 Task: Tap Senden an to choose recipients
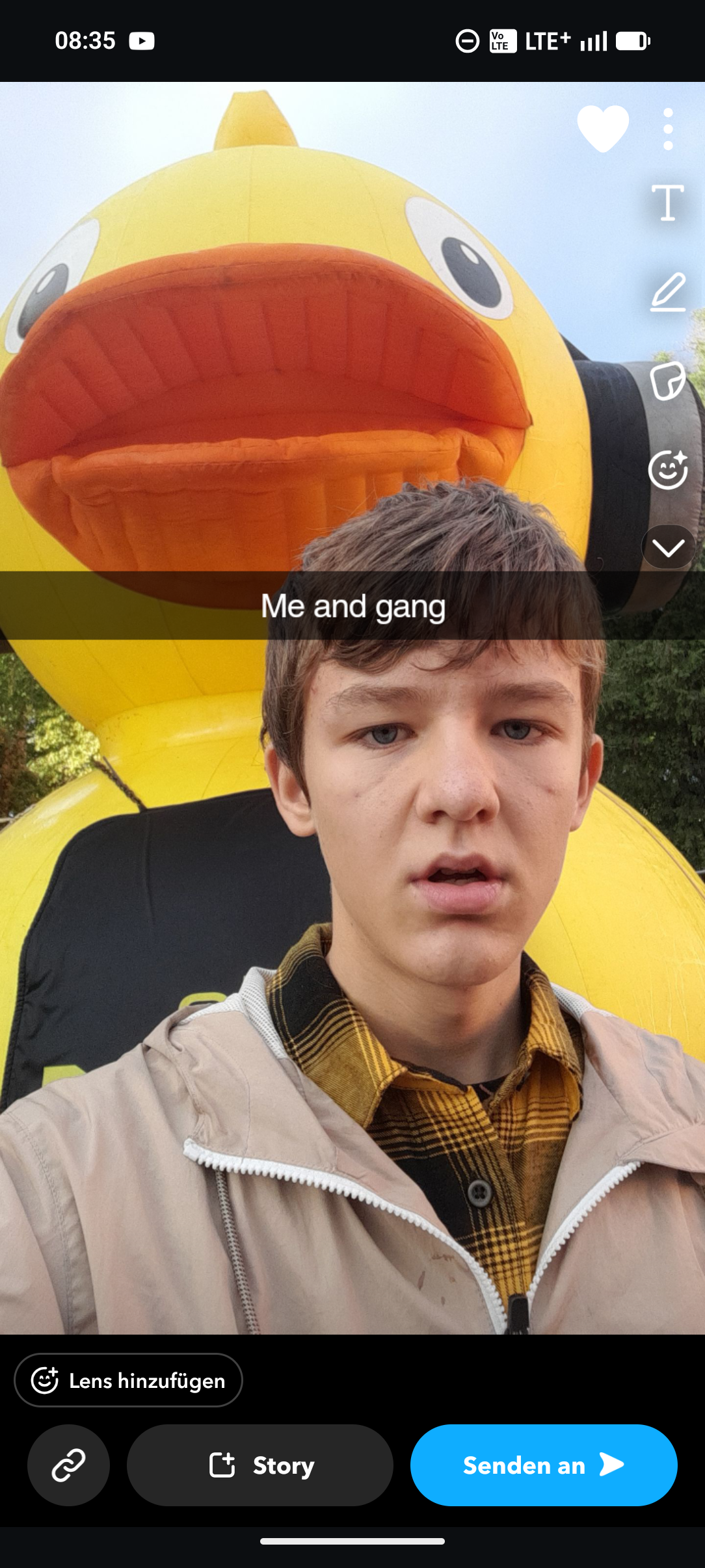544,1465
